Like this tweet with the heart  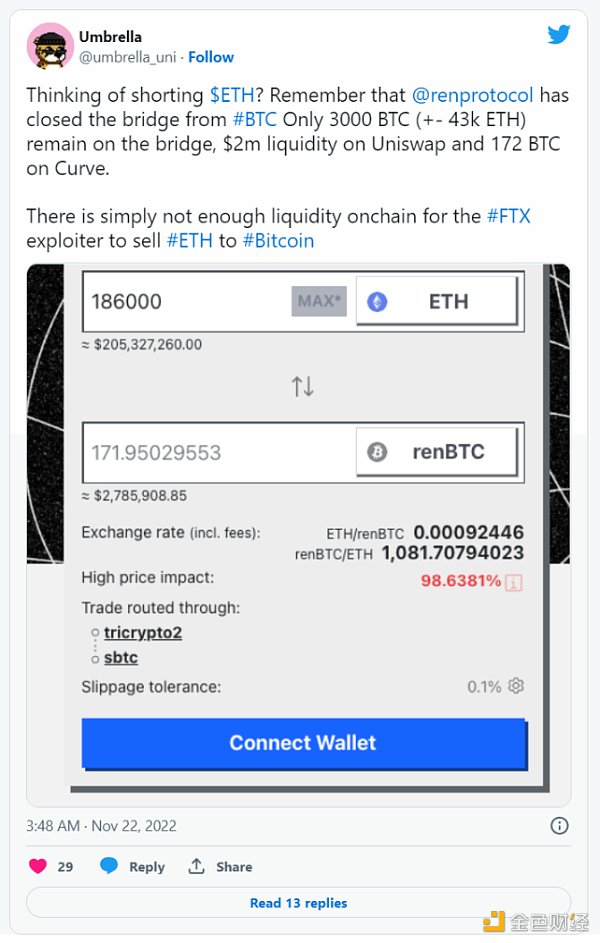coord(38,866)
